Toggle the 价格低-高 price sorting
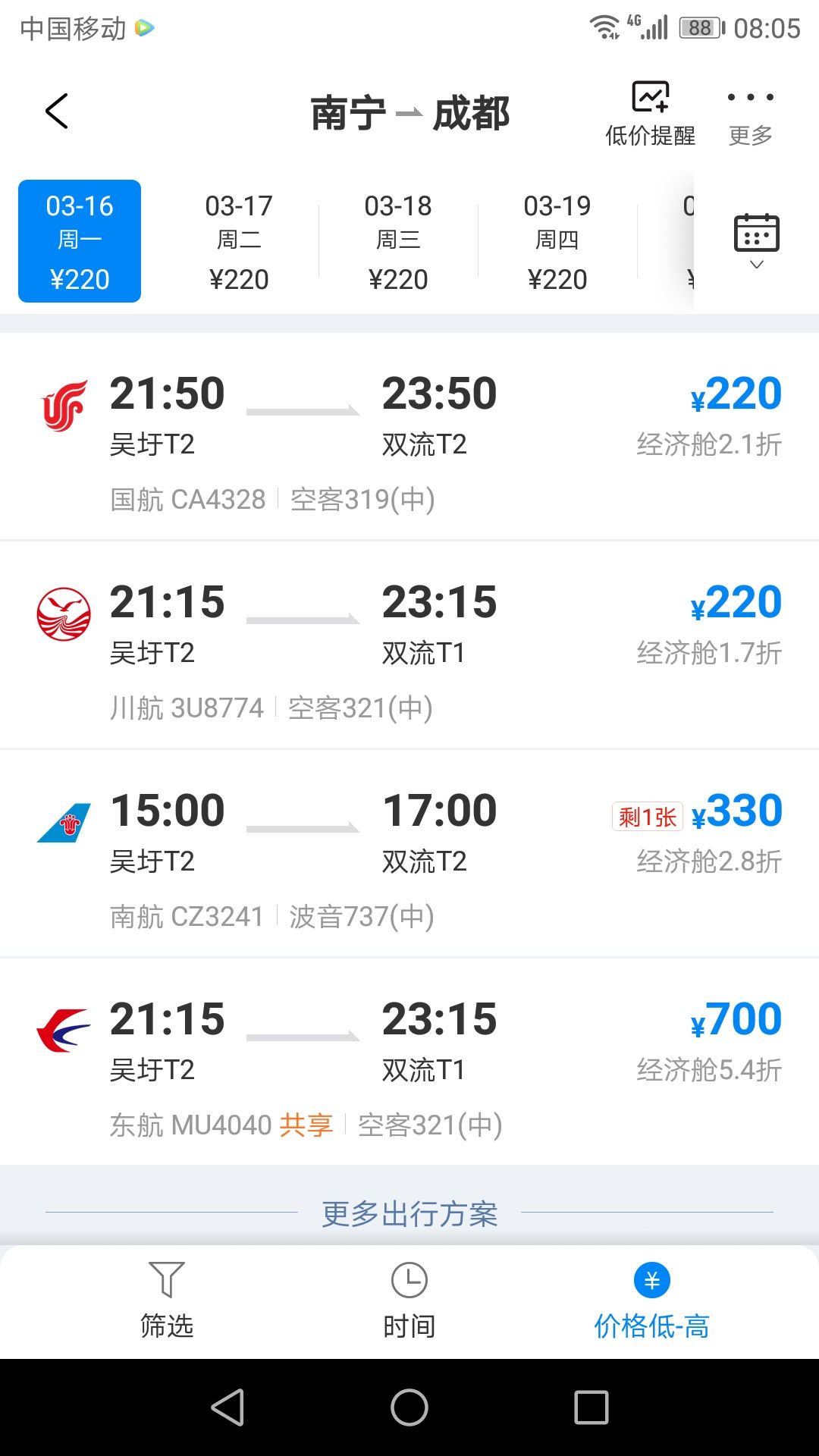 point(651,1301)
